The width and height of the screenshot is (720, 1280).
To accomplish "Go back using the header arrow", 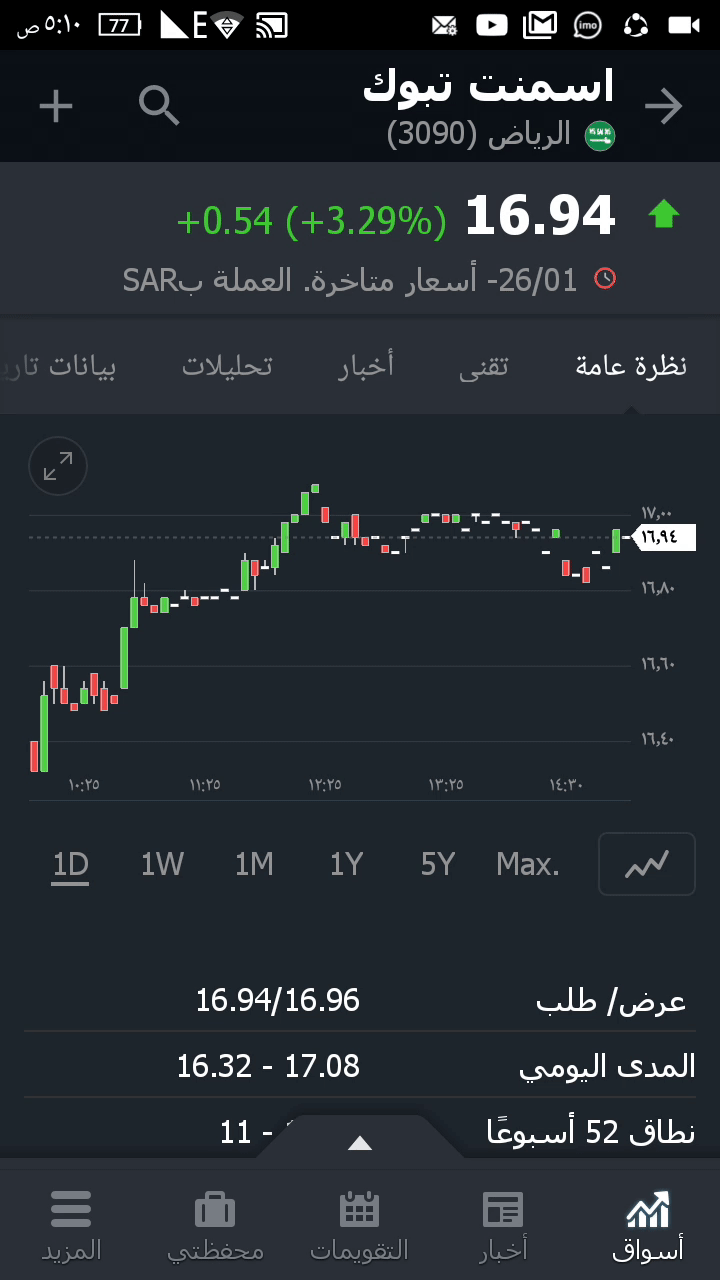I will [663, 106].
